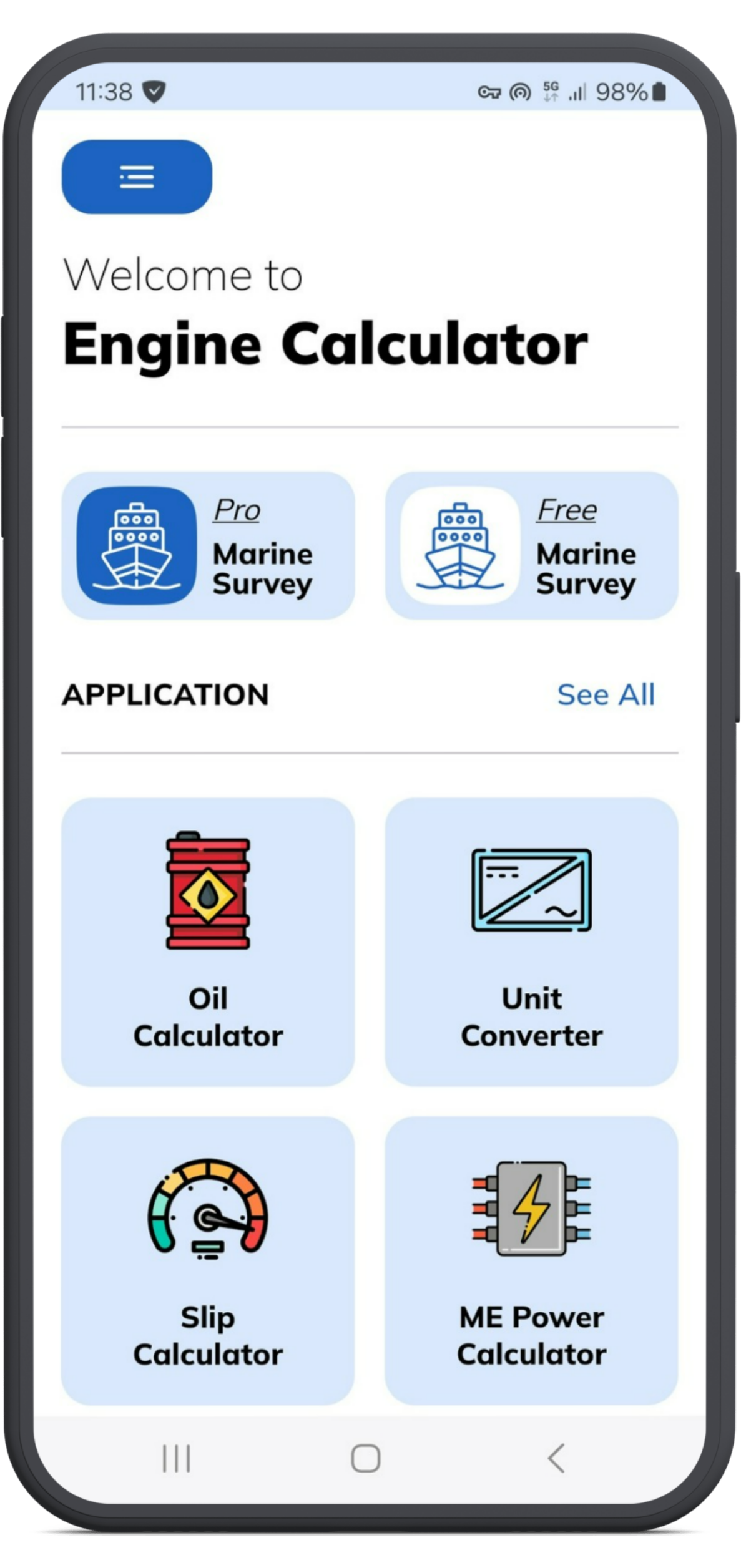Tap the 5G signal indicator
Screen dimensions: 741x1568
click(551, 92)
